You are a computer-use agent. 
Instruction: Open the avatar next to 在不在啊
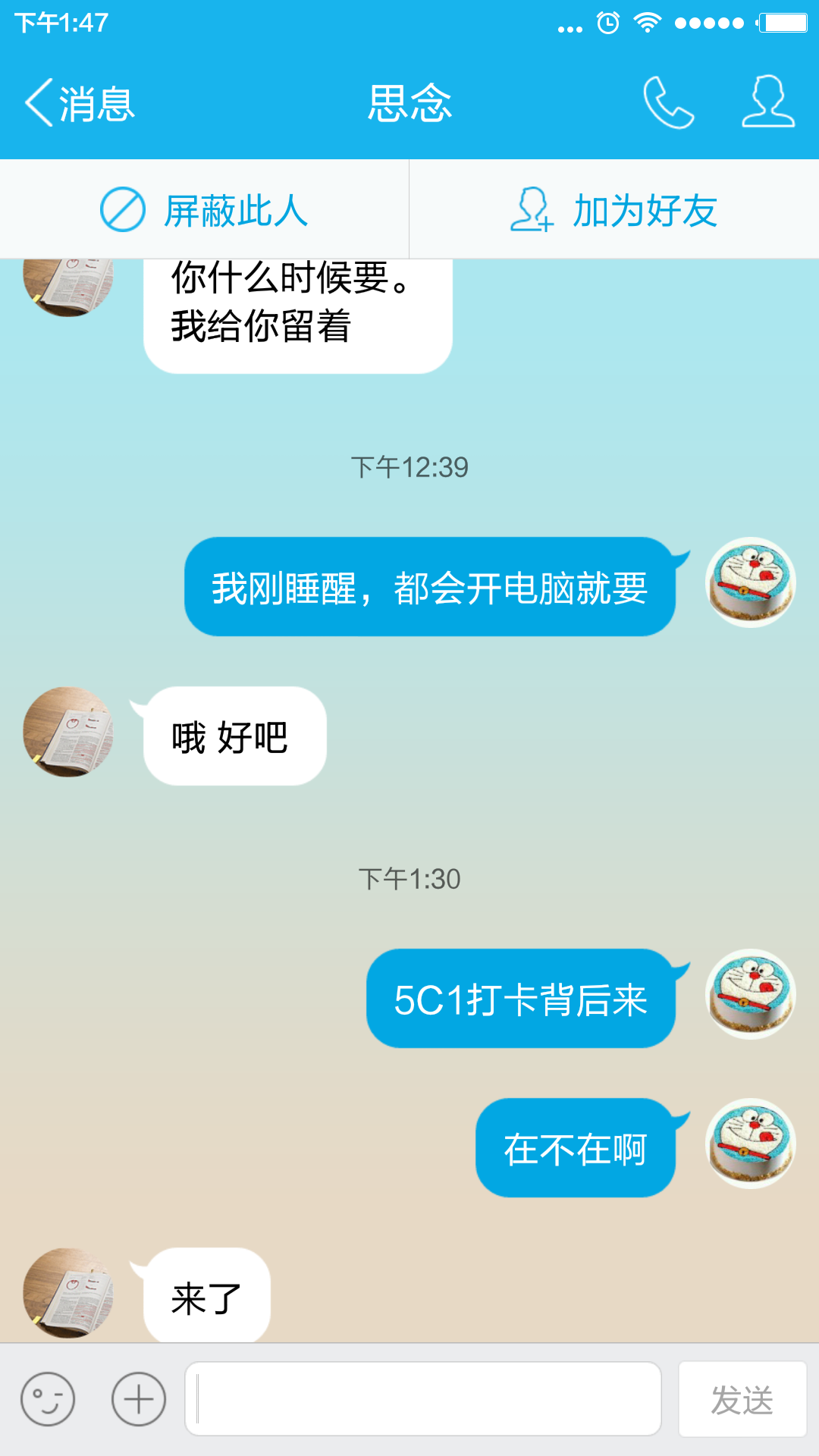751,1144
